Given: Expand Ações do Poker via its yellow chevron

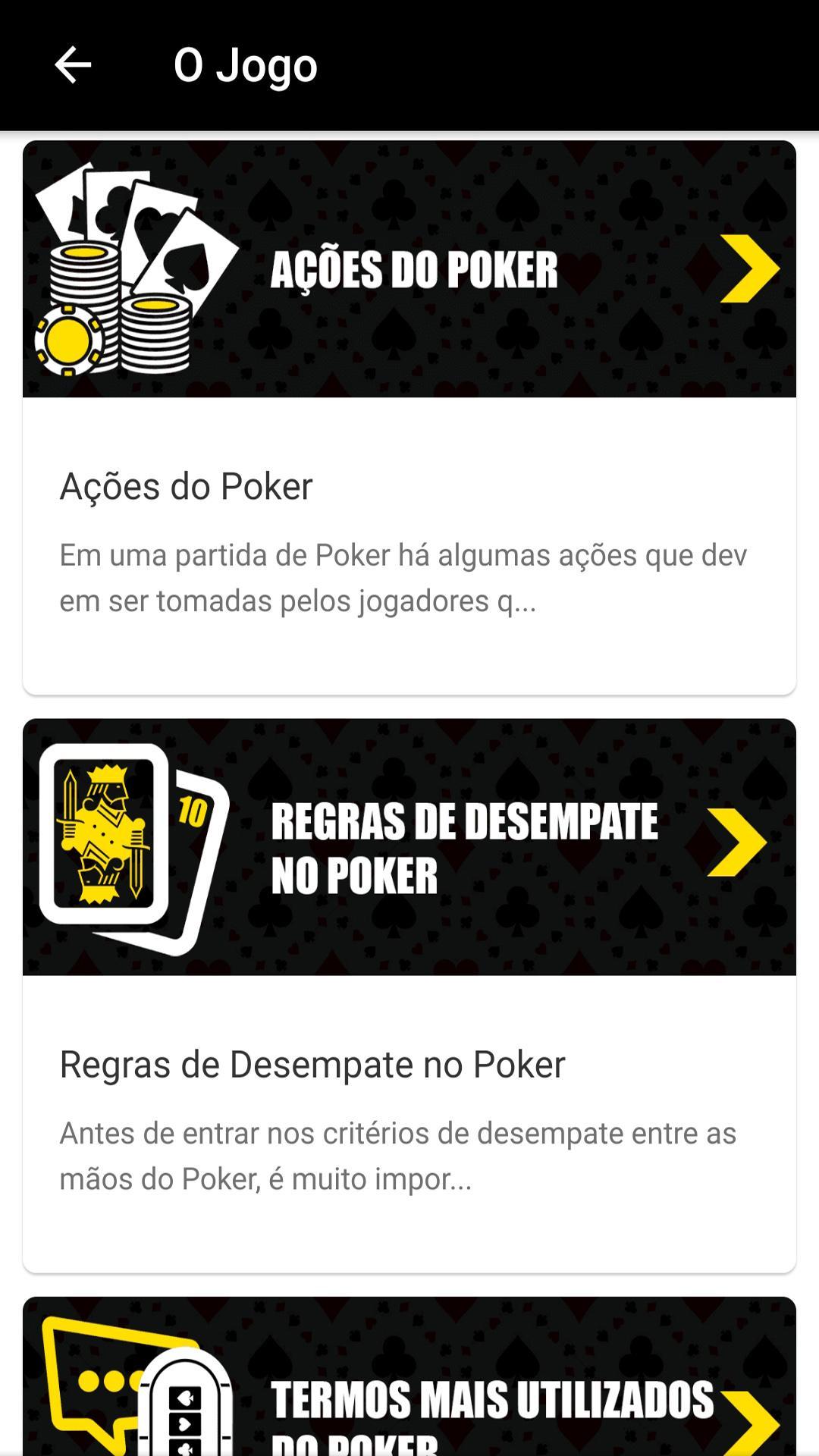Looking at the screenshot, I should point(747,269).
